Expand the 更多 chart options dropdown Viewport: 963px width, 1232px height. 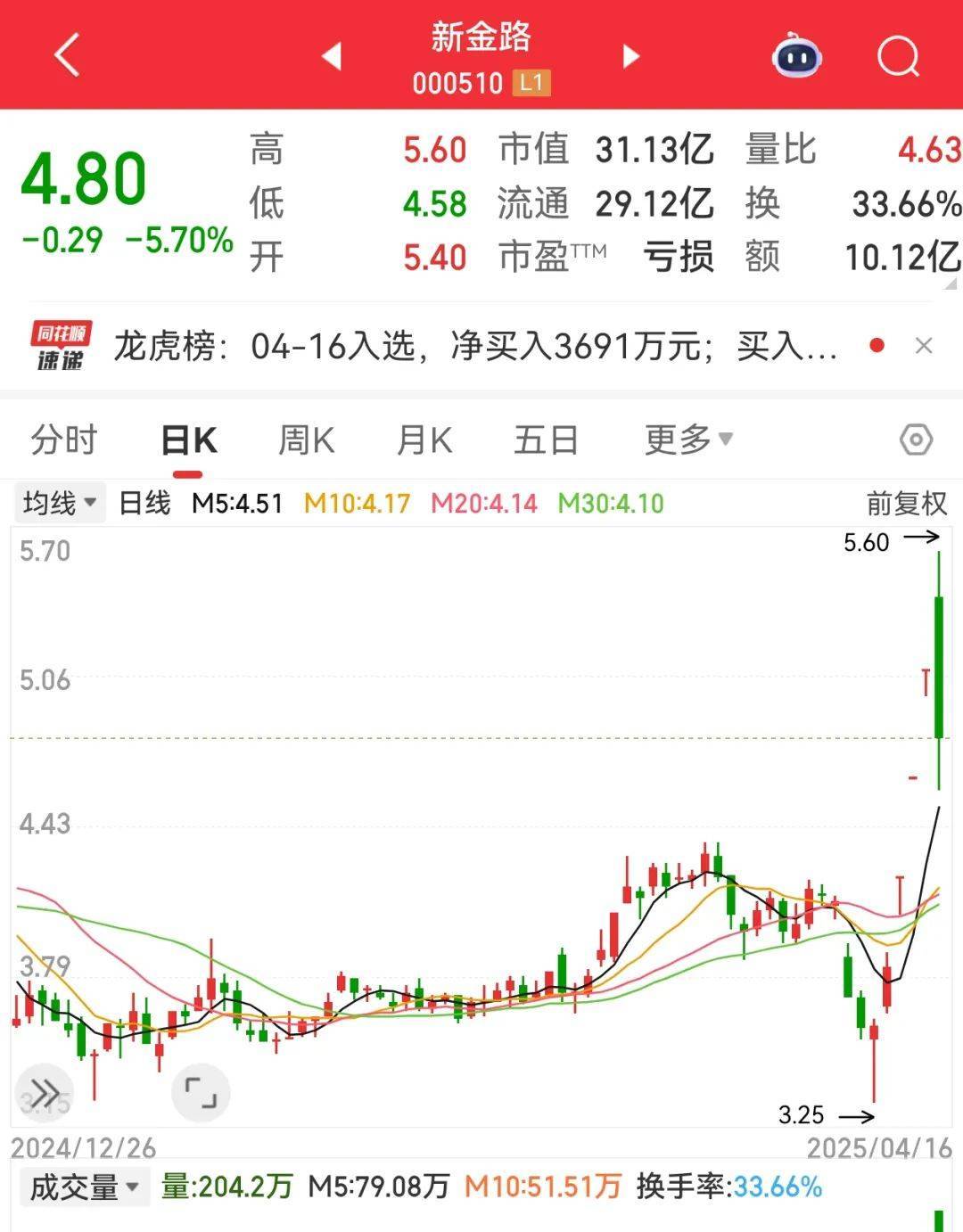click(686, 439)
